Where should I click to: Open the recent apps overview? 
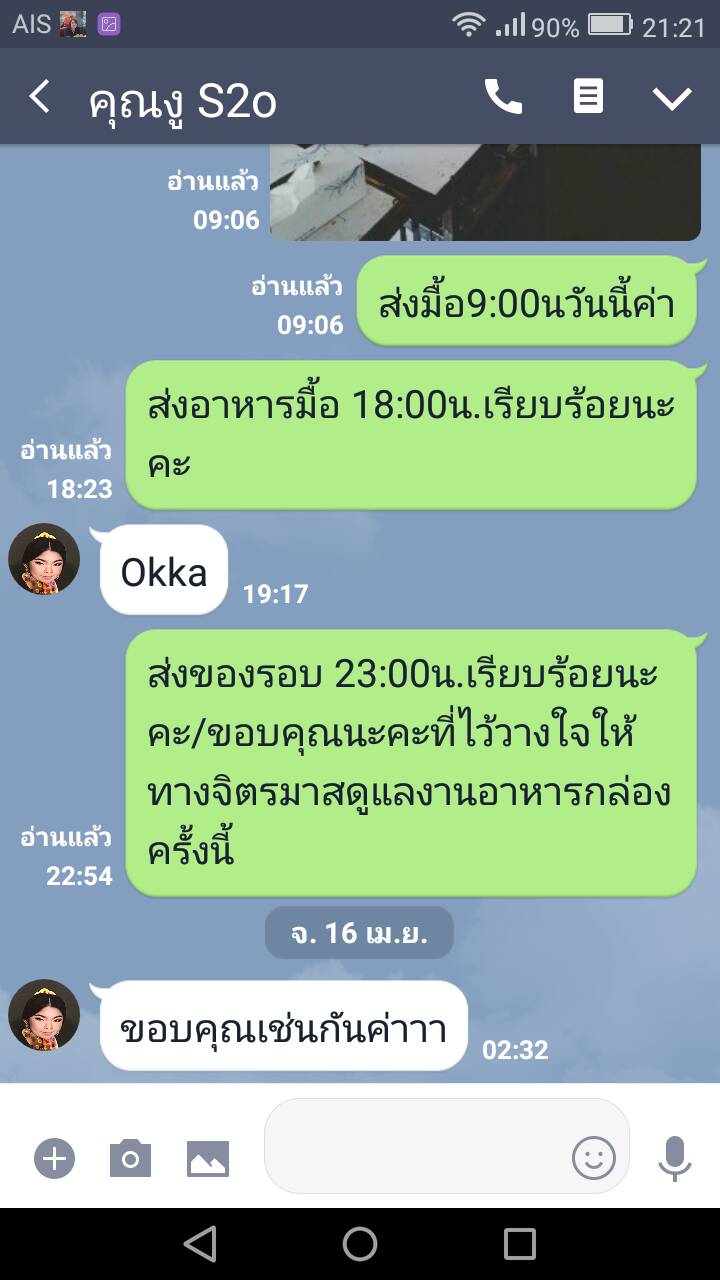pos(520,1244)
